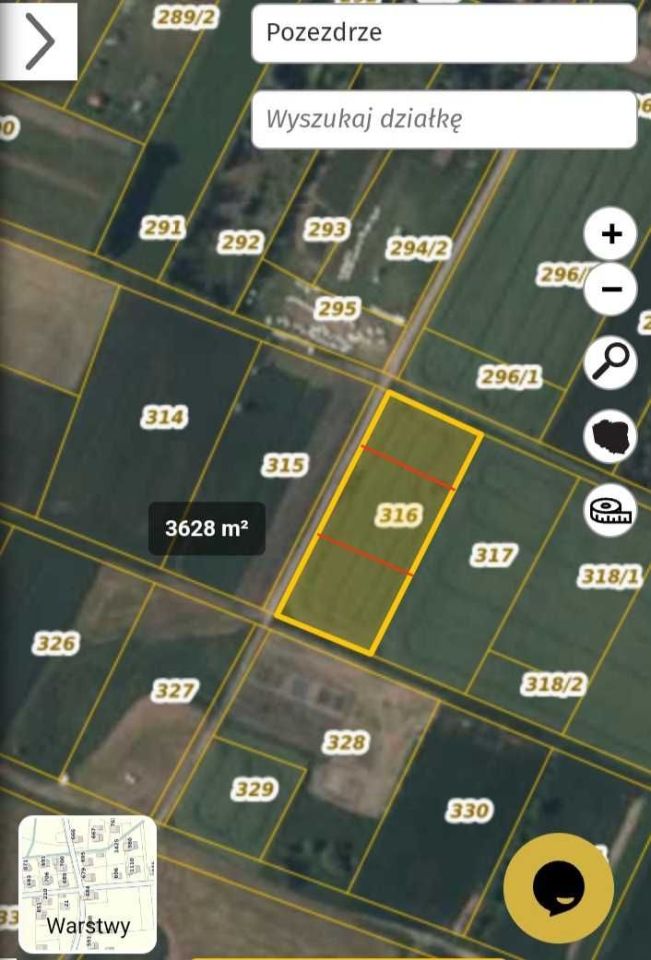The width and height of the screenshot is (651, 960).
Task: Tap the Pozezdrze location field
Action: (443, 32)
